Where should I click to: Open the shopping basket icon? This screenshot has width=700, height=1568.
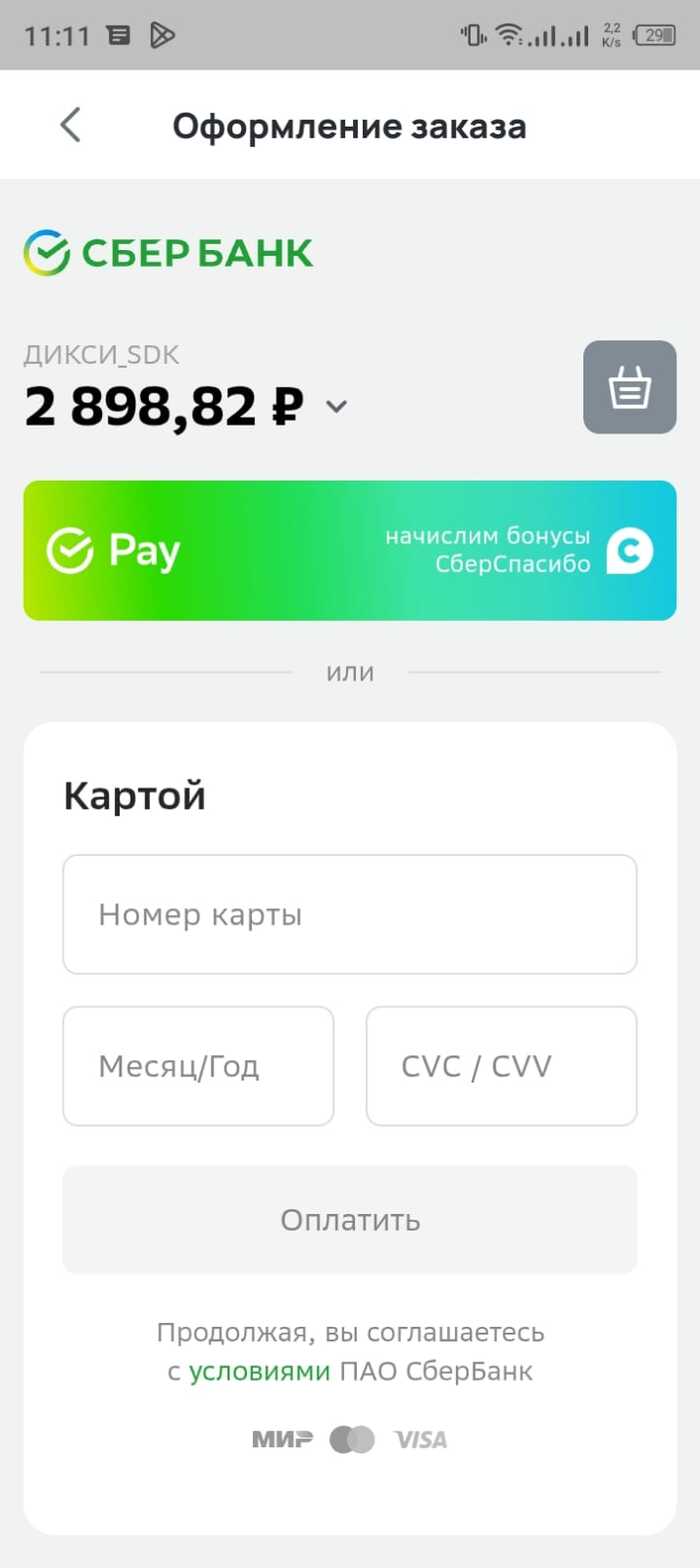[629, 387]
